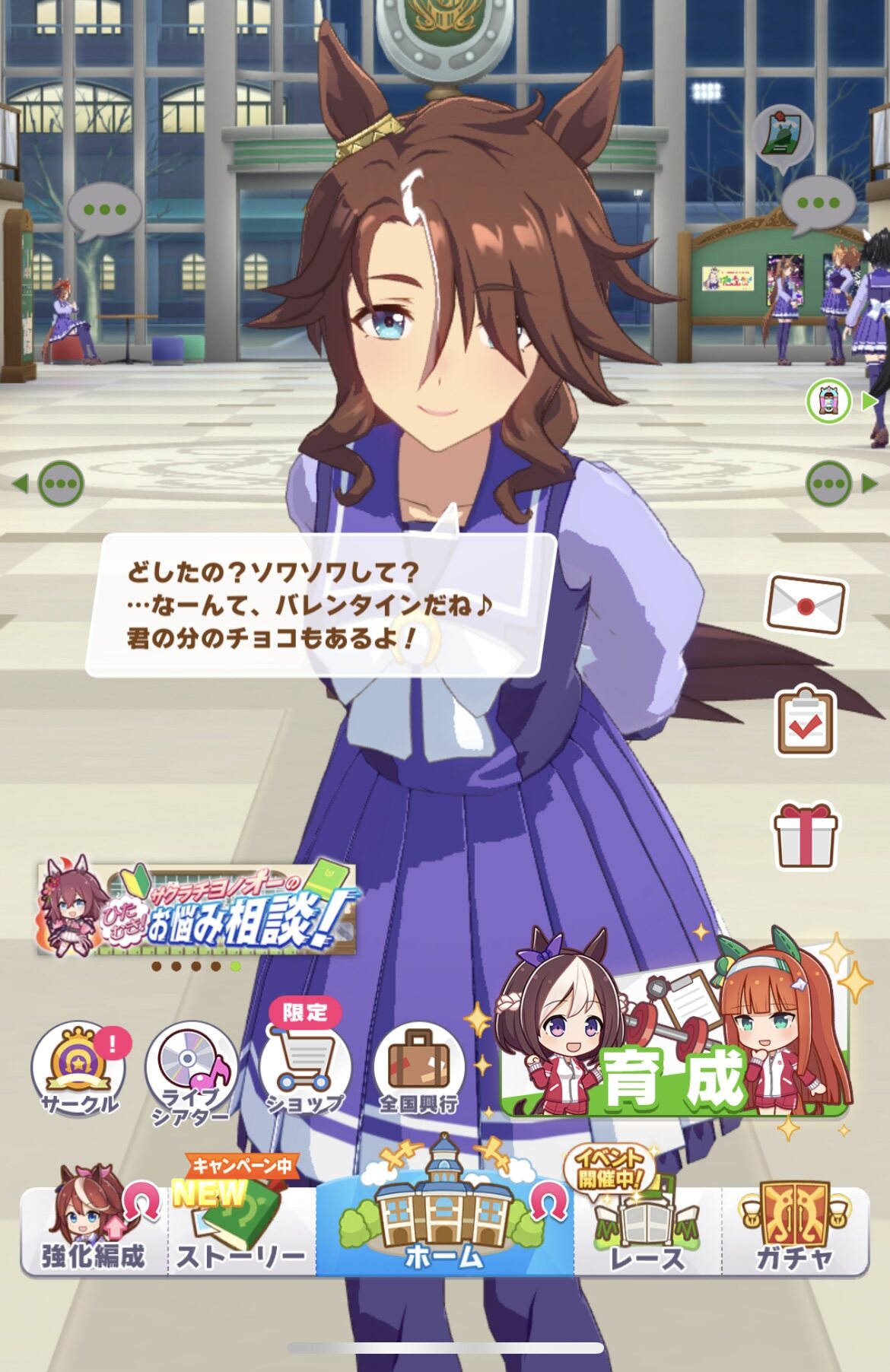This screenshot has width=890, height=1372.
Task: Open the mail envelope icon
Action: point(806,605)
